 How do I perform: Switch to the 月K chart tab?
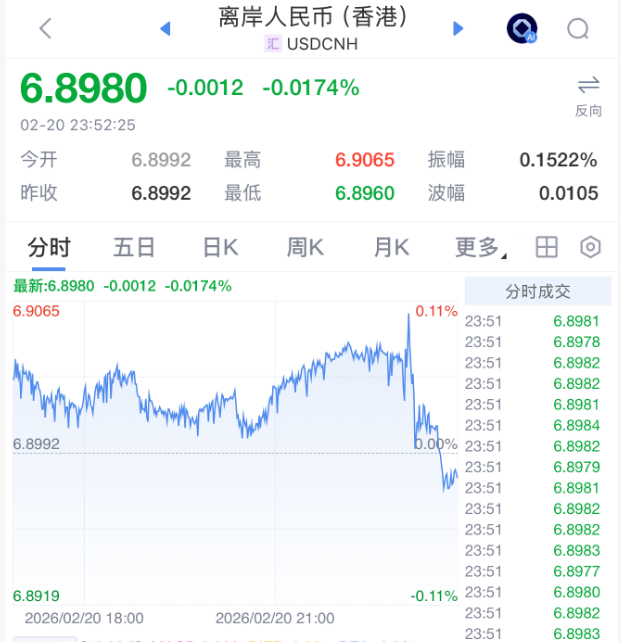point(391,247)
